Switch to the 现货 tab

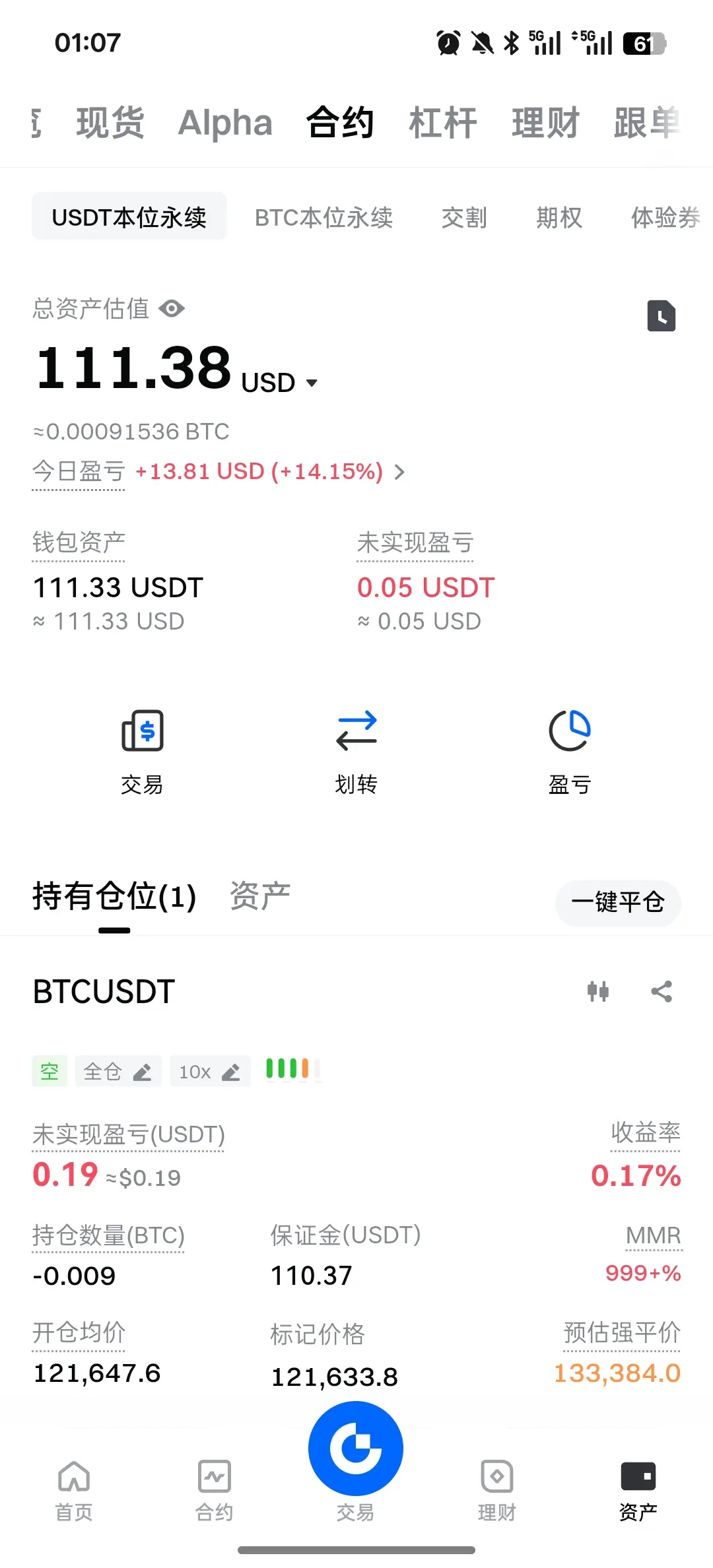point(110,123)
